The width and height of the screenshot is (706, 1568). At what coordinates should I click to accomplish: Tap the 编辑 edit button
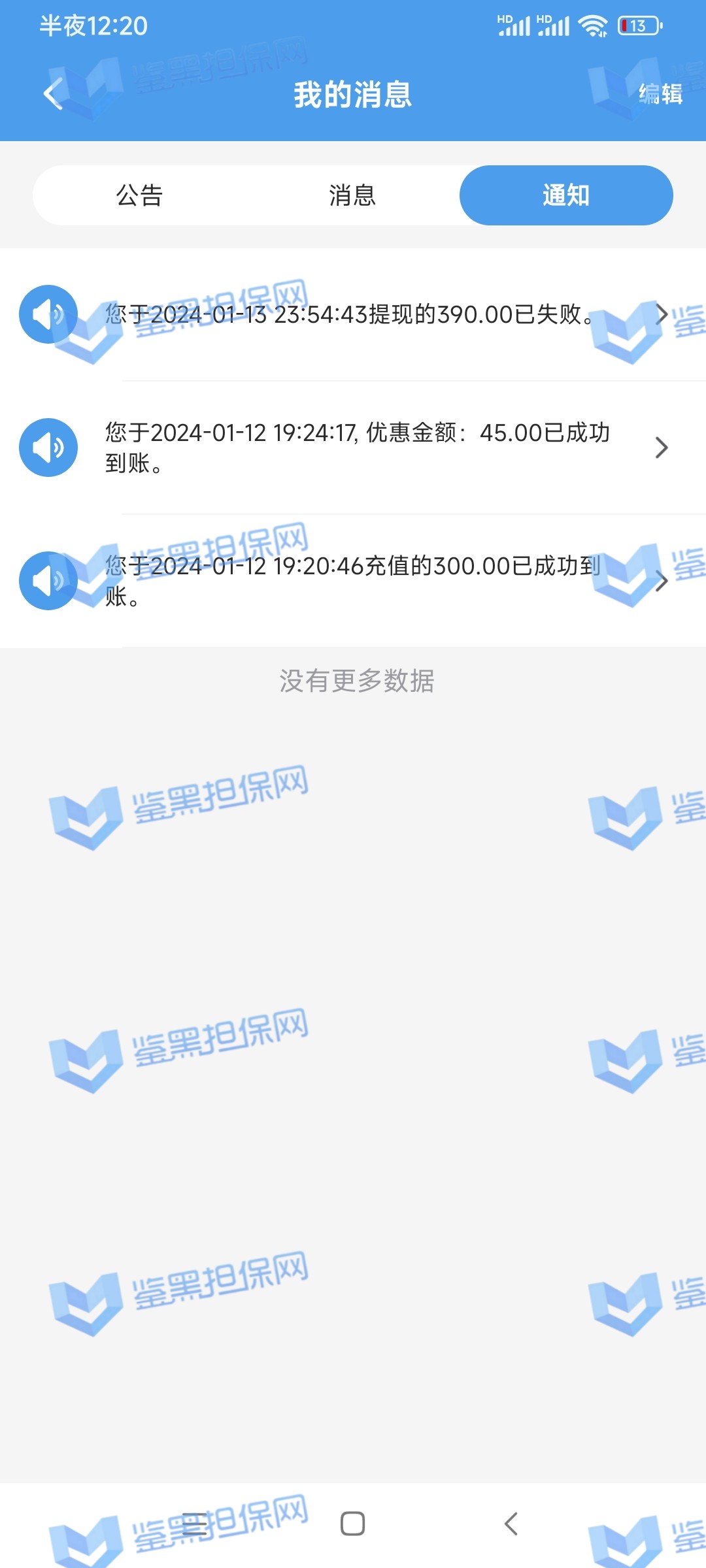tap(660, 94)
